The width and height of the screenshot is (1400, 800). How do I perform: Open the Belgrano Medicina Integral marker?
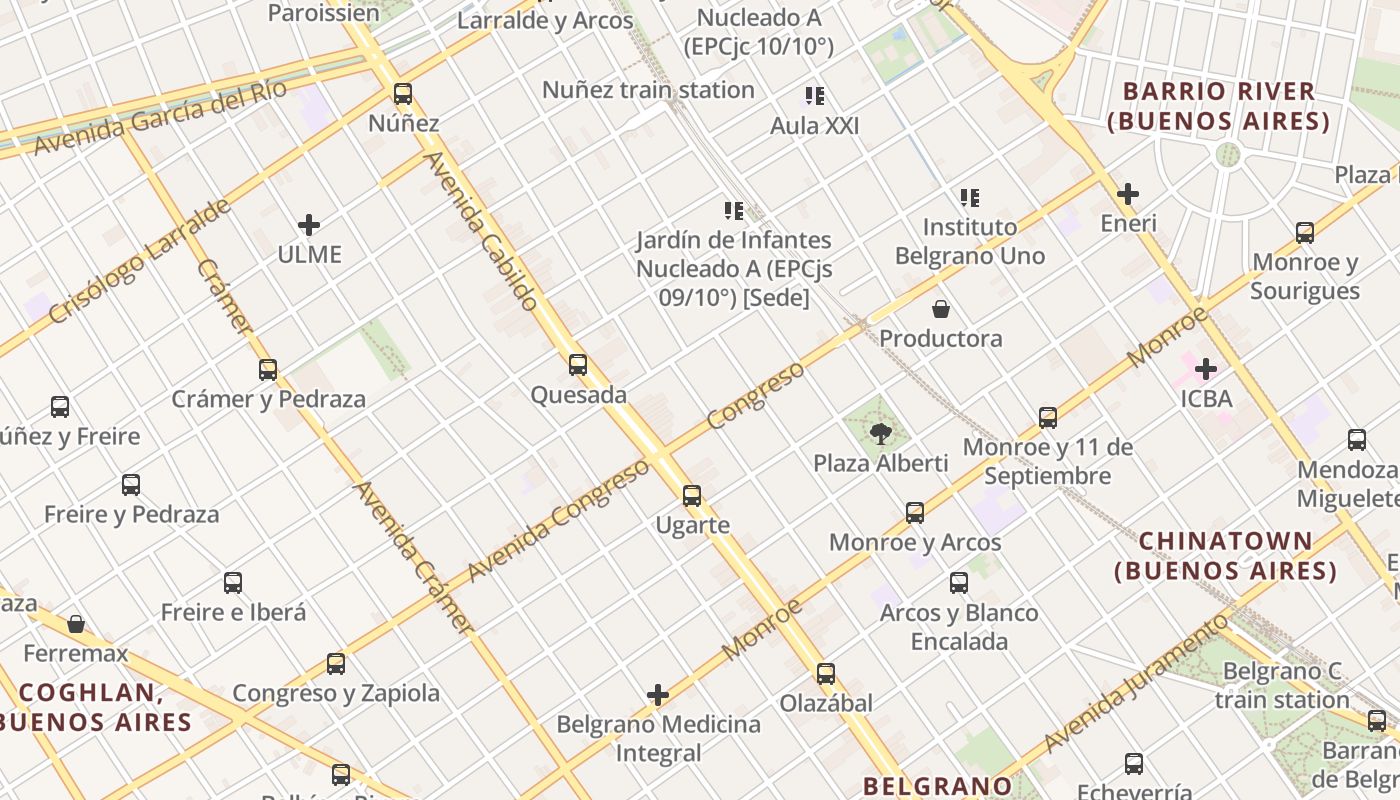point(658,695)
